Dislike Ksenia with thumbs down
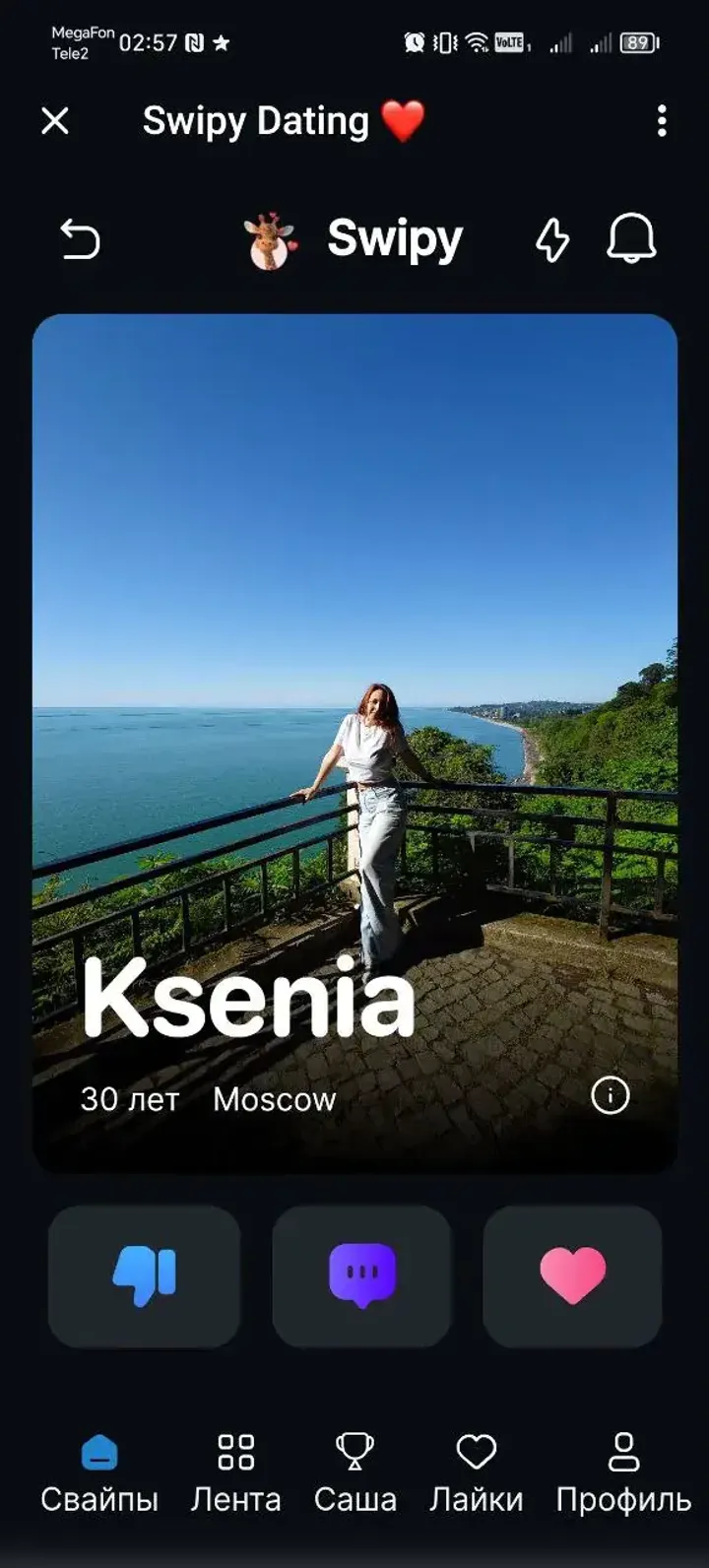 click(x=145, y=1276)
